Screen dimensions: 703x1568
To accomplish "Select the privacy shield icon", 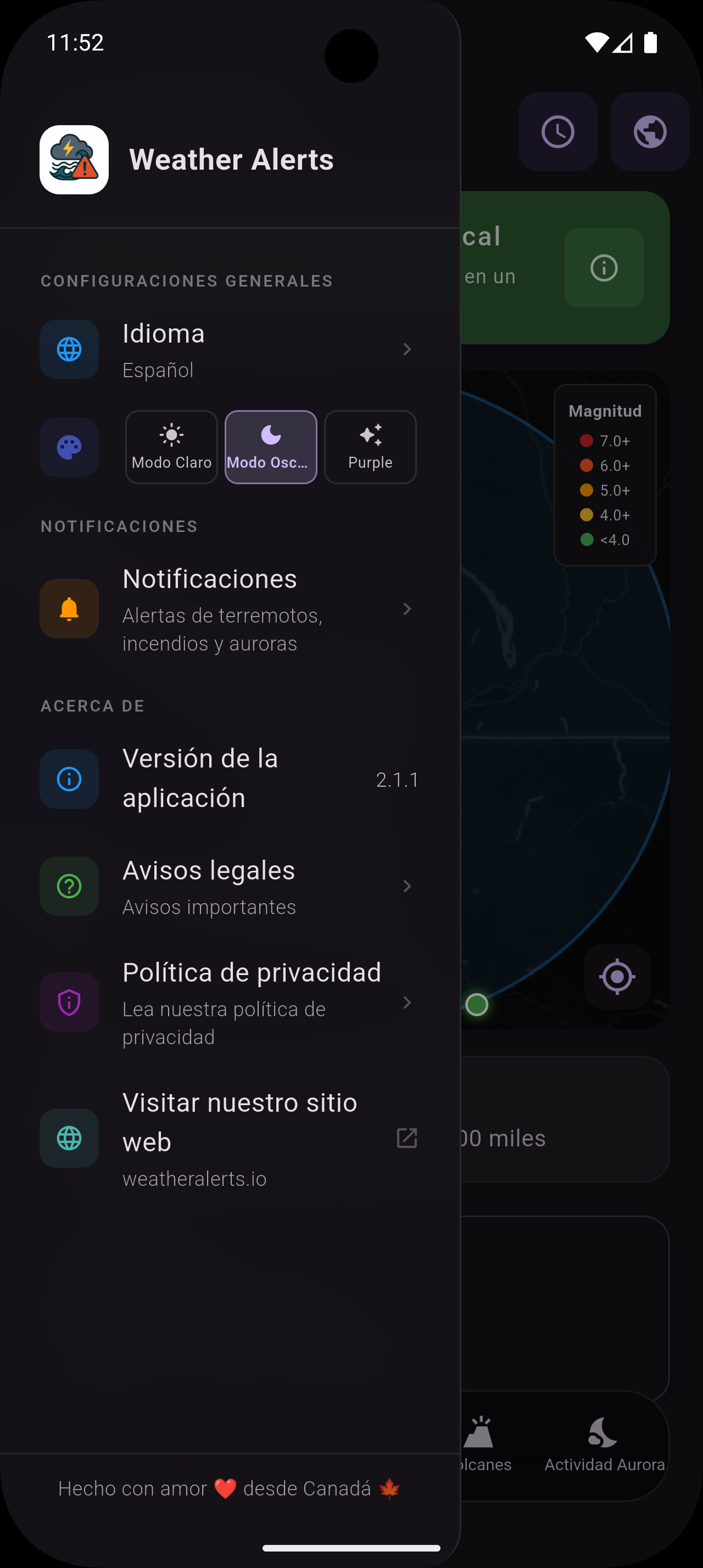I will (69, 1003).
